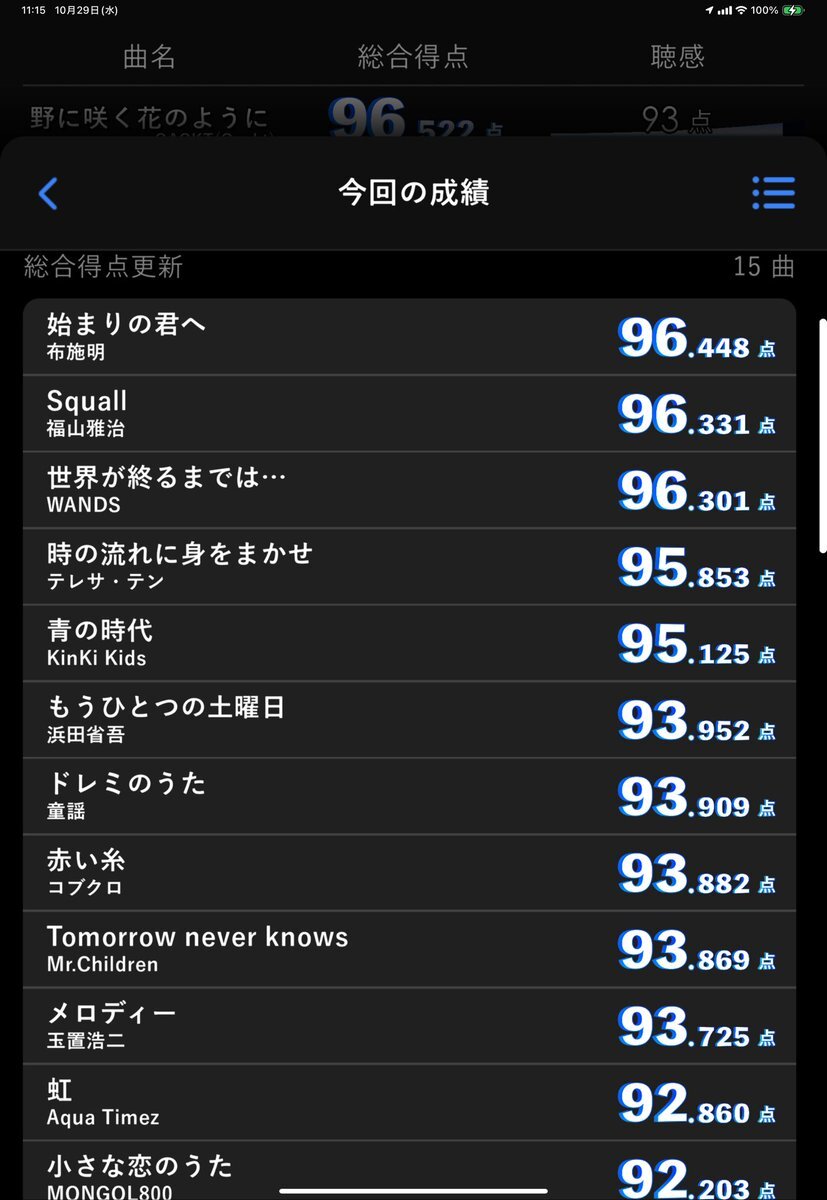Open 小さな恋のうた by MONGOL800
The height and width of the screenshot is (1200, 827).
tap(409, 1172)
